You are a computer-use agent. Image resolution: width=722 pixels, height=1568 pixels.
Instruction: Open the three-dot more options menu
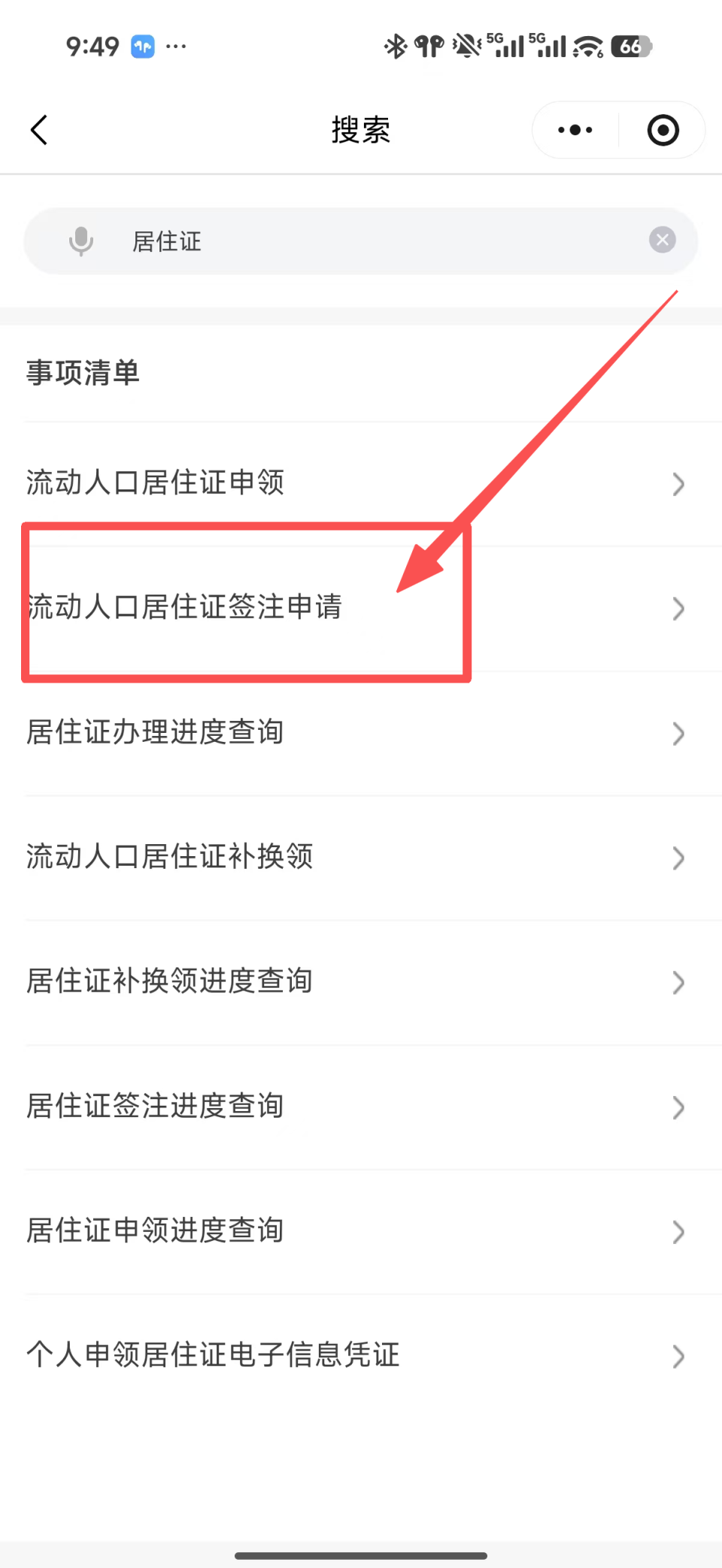tap(574, 129)
